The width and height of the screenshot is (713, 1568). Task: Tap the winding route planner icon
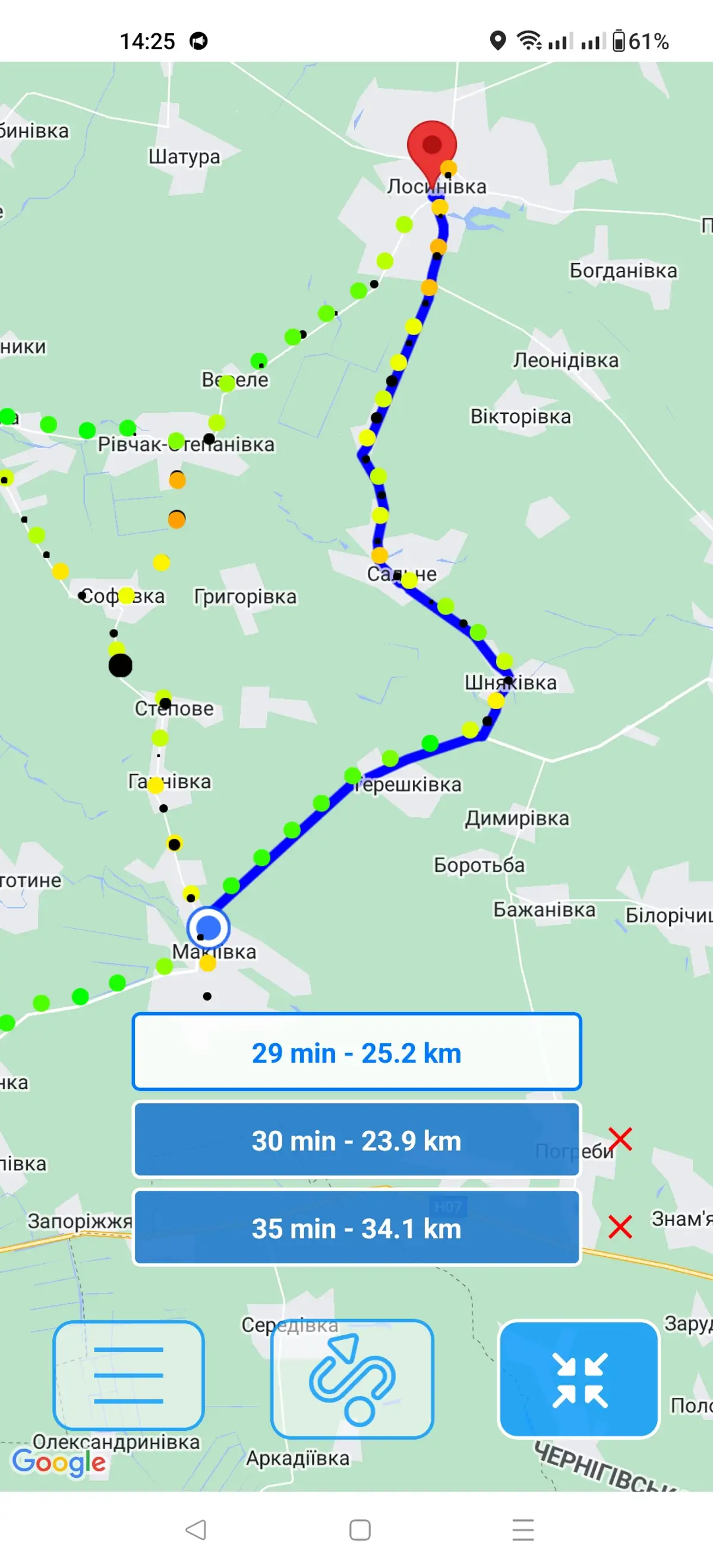[352, 1379]
